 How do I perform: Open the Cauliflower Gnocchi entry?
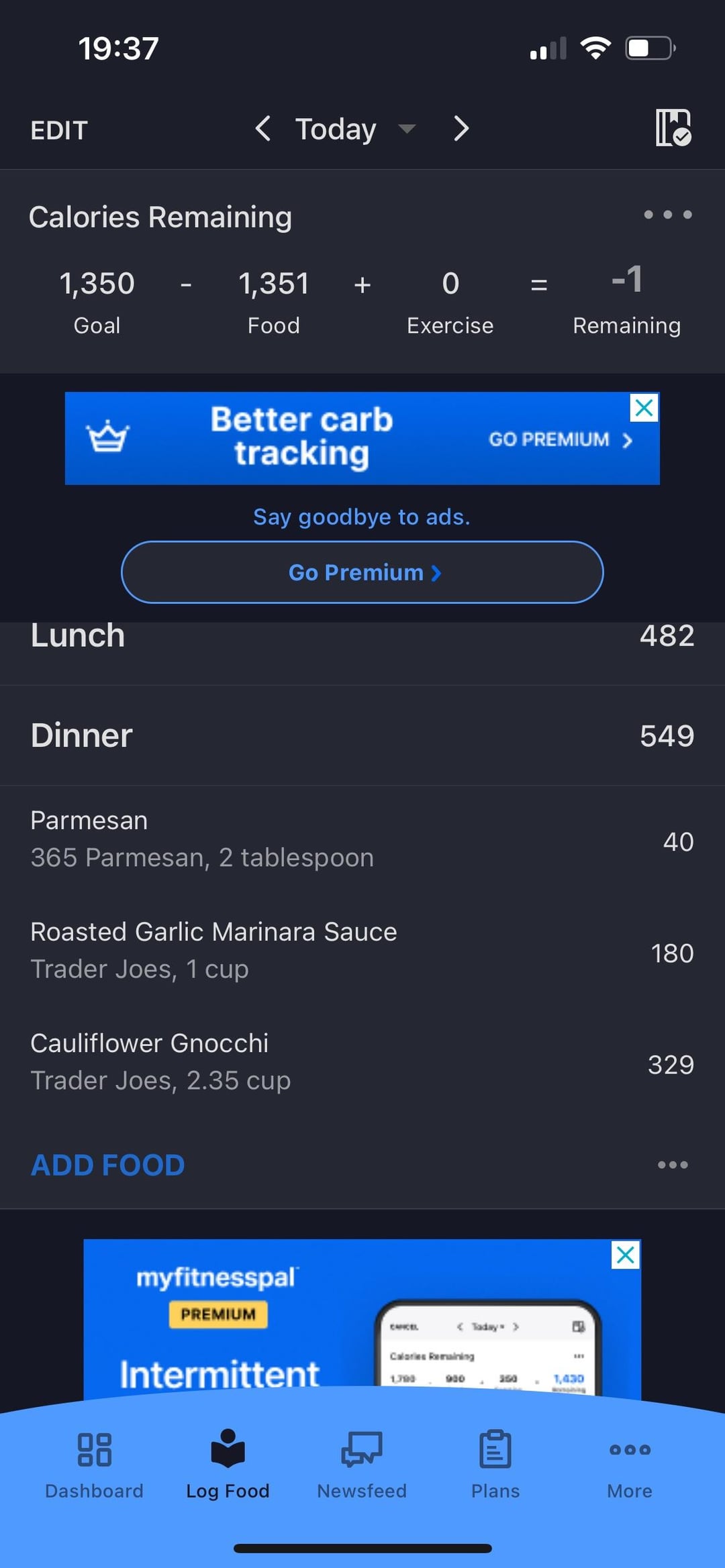(x=362, y=1062)
